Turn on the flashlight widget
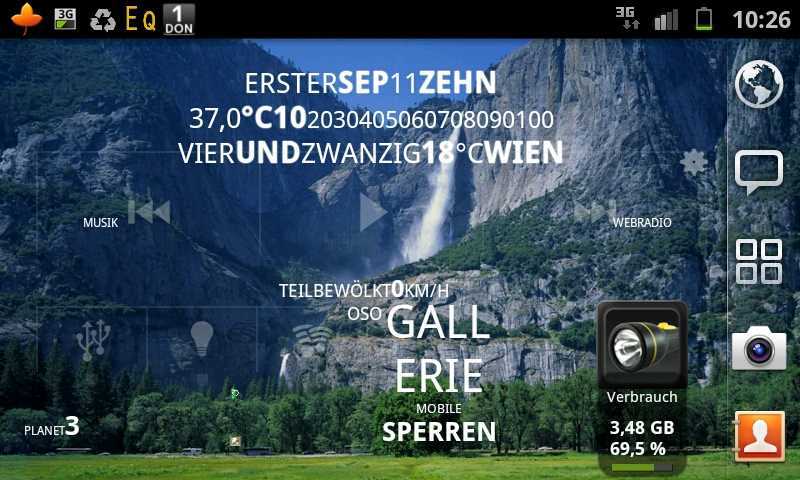Screen dimensions: 800x480 tap(641, 346)
